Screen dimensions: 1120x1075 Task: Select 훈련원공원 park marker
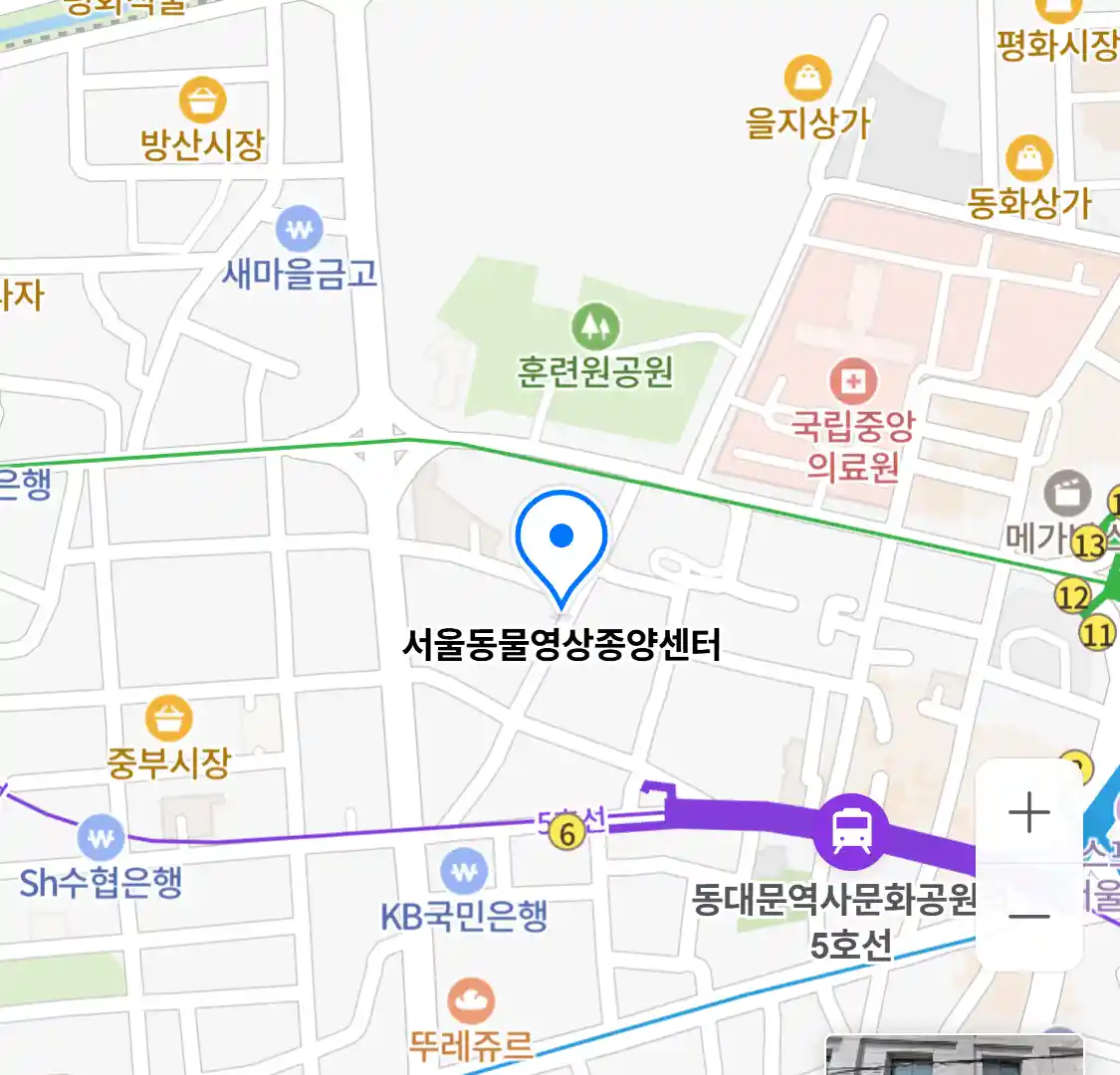[x=595, y=325]
